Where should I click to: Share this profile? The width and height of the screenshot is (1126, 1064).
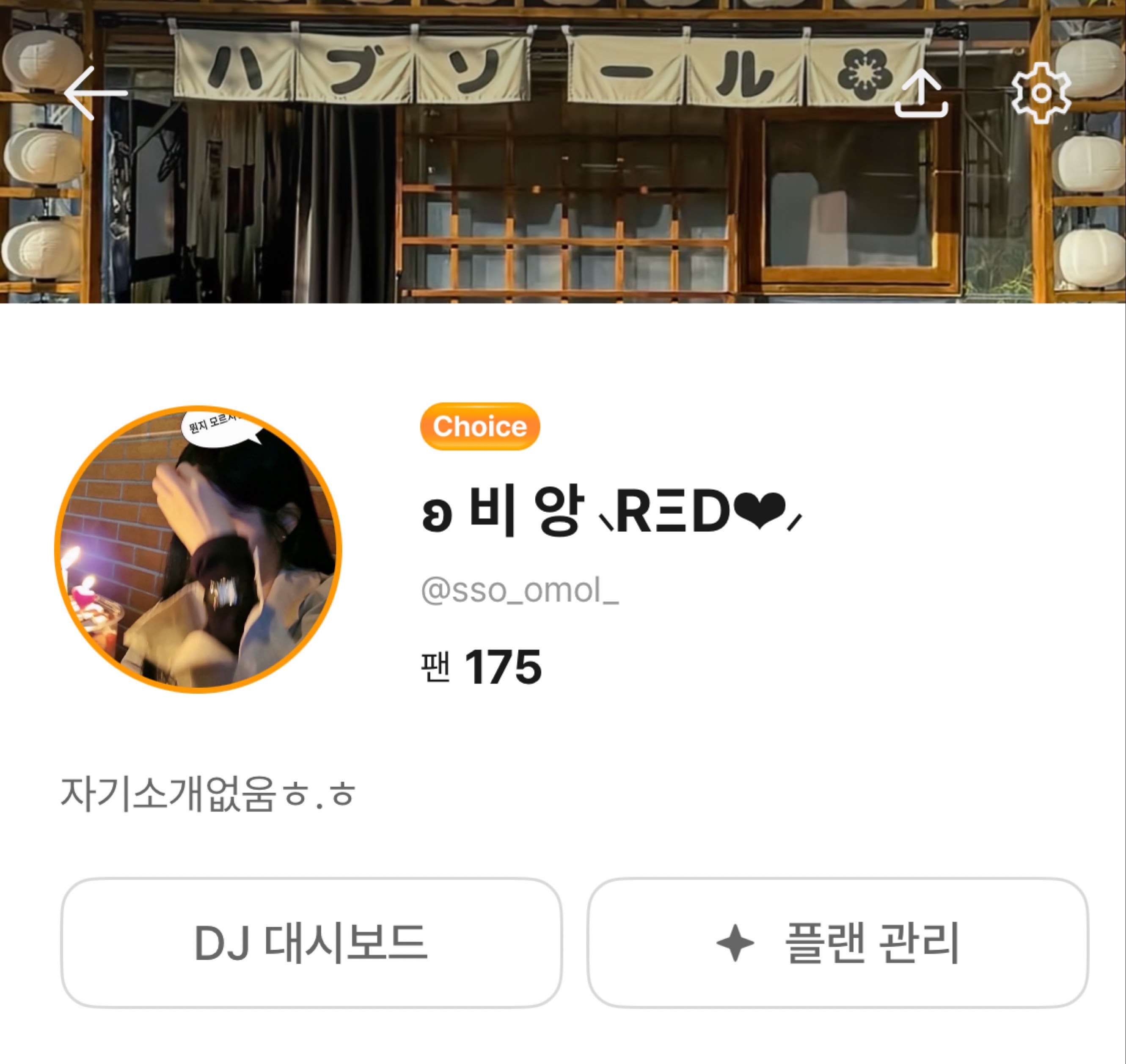click(x=921, y=93)
